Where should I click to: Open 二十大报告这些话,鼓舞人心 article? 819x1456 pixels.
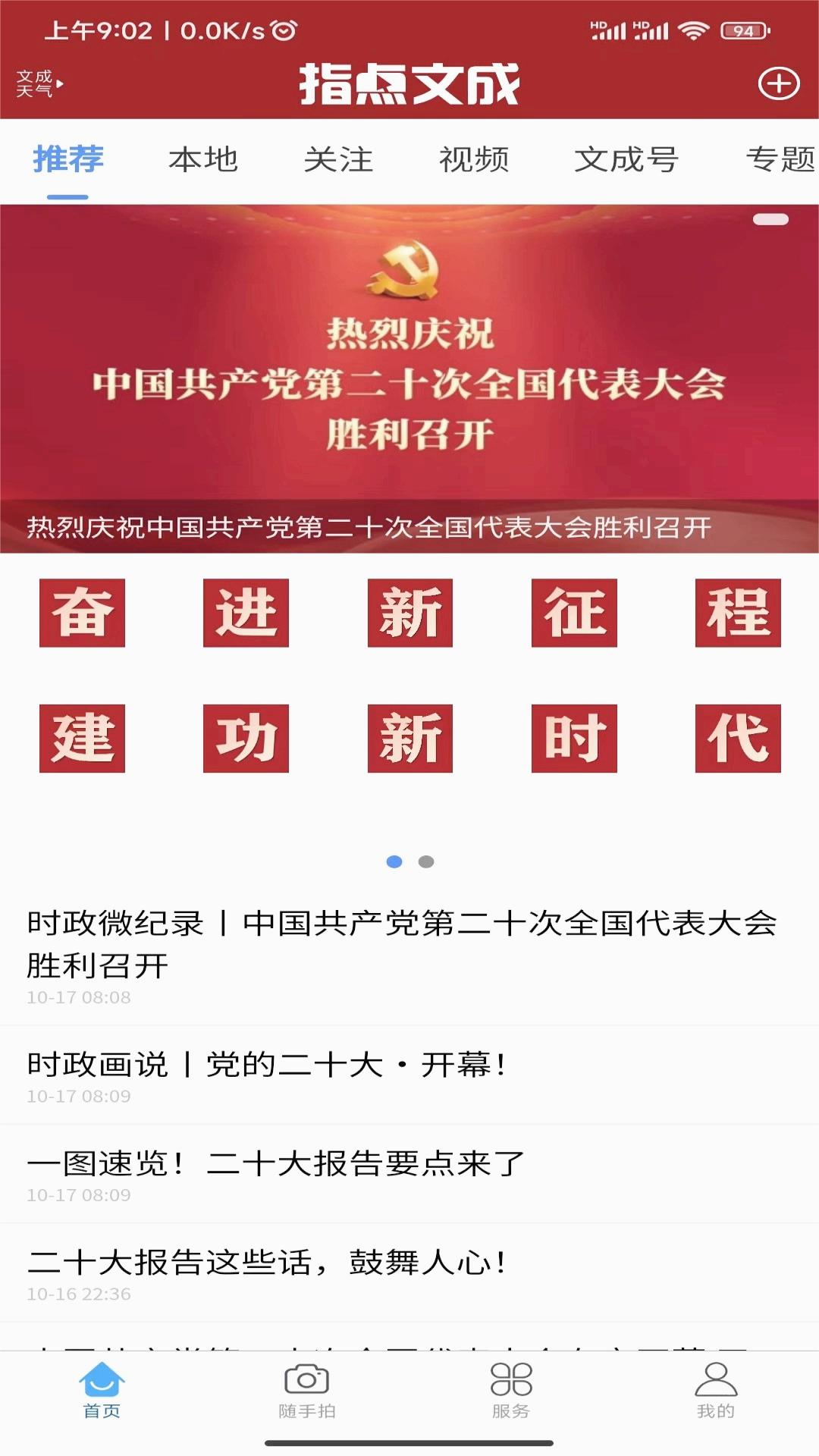tap(267, 1263)
